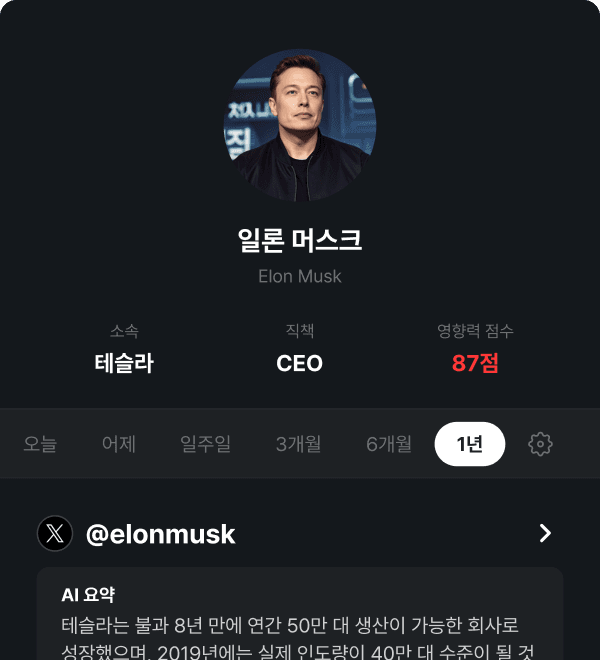Image resolution: width=600 pixels, height=660 pixels.
Task: Open the @elonmusk account arrow
Action: pos(545,534)
